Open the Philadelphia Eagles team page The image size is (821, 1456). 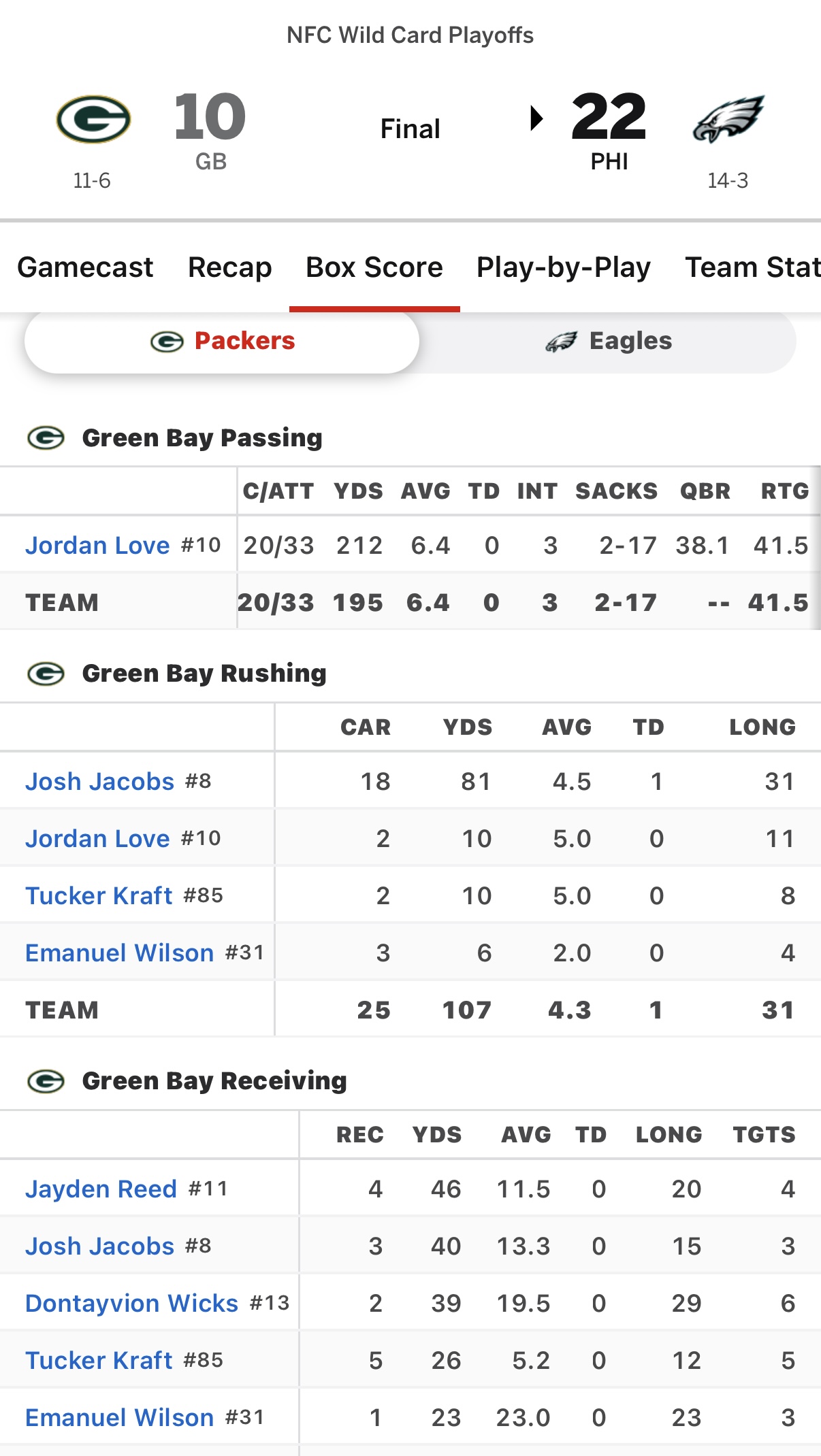coord(728,119)
